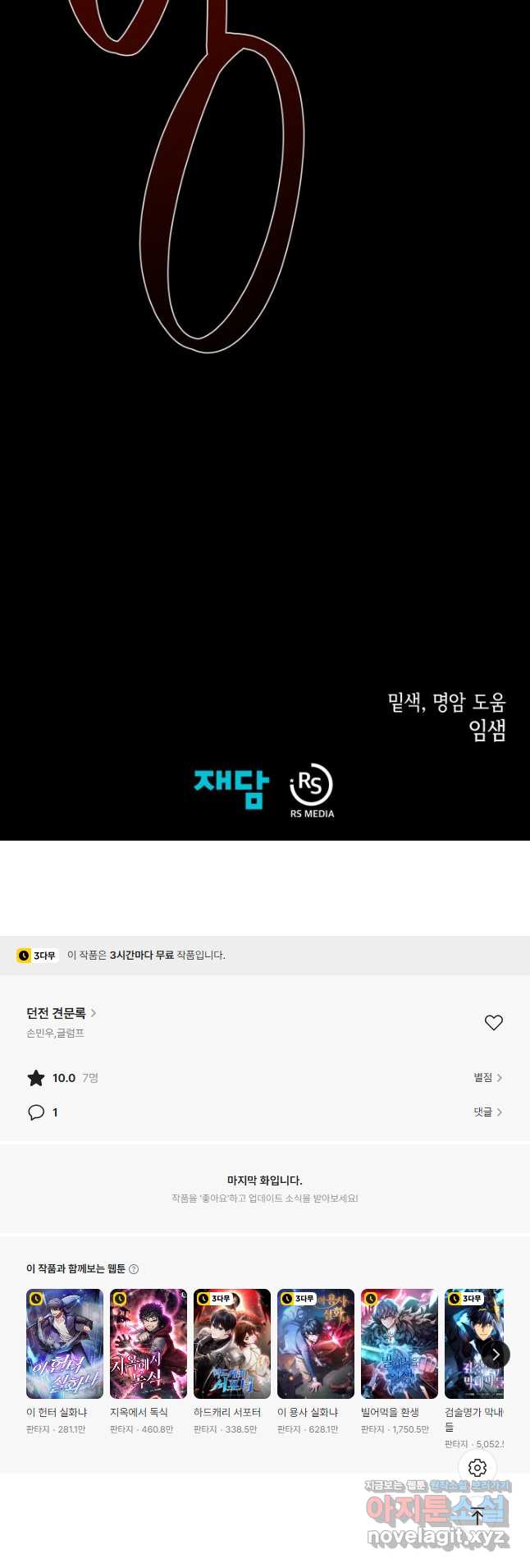Open the viewer settings gear
Viewport: 530px width, 1568px height.
click(477, 1467)
